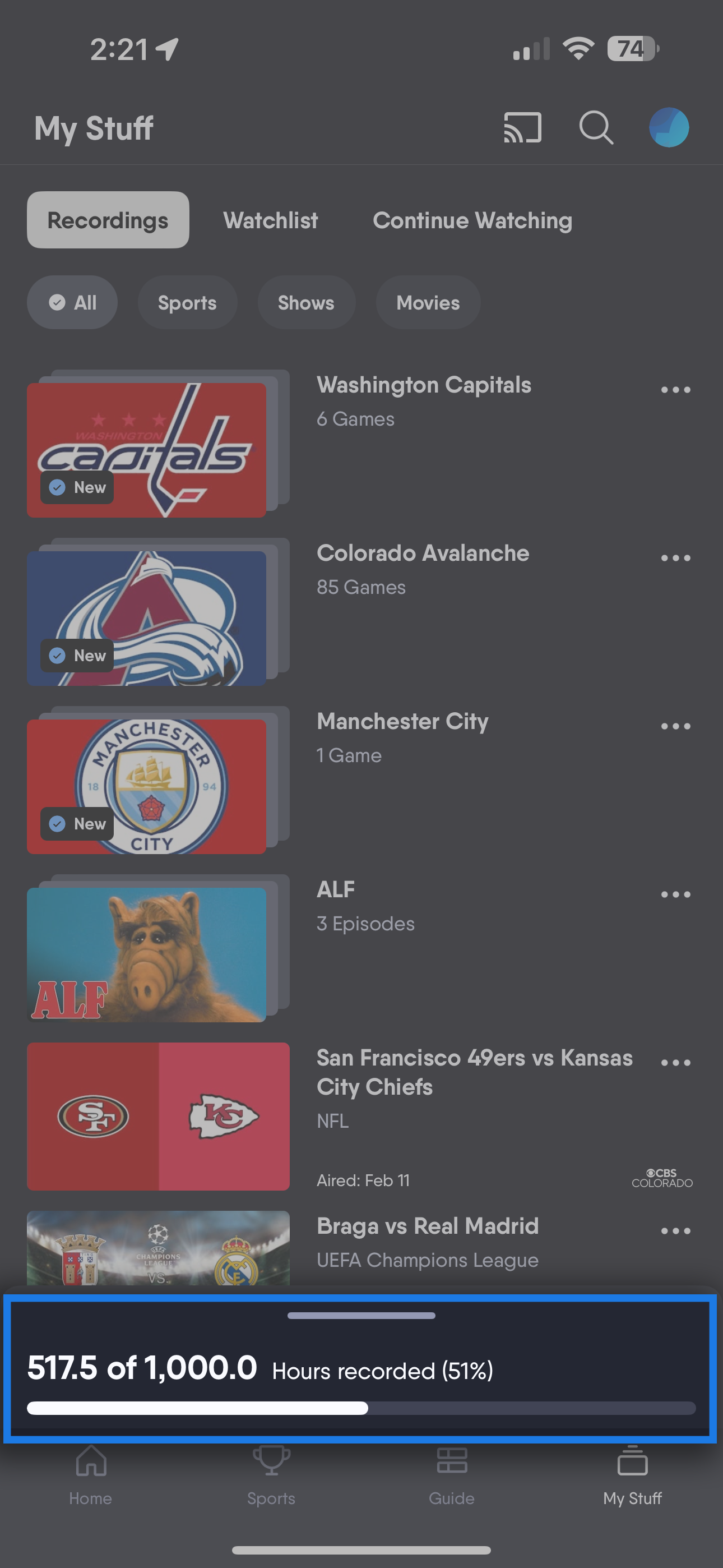Switch to the Continue Watching tab
This screenshot has height=1568, width=723.
[472, 220]
